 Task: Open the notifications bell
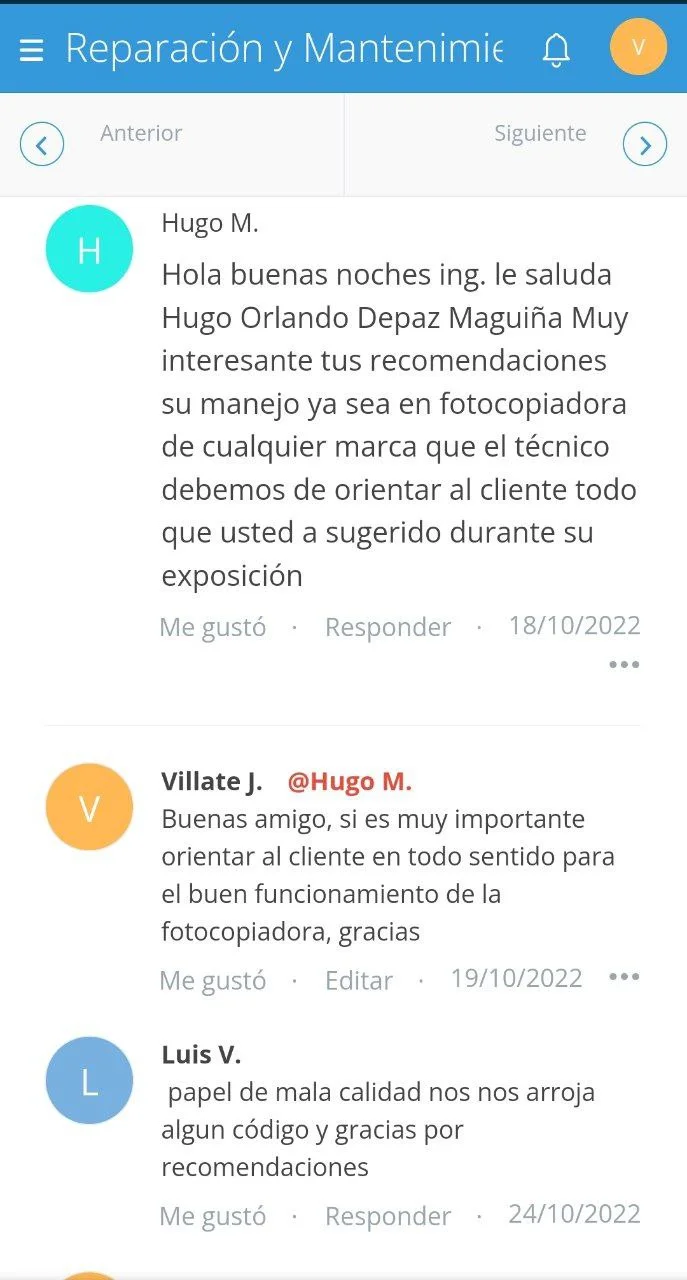(556, 49)
